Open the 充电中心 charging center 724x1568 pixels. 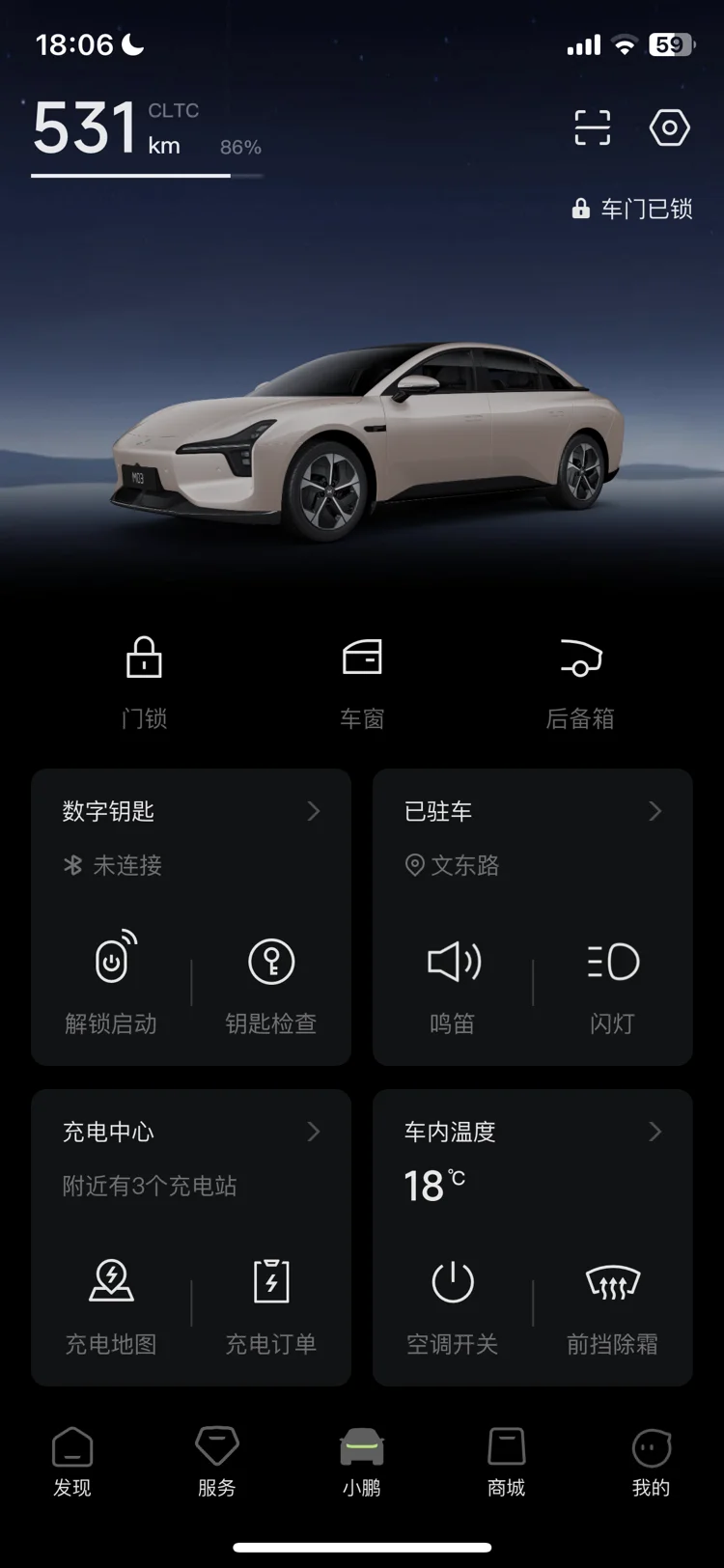(191, 1157)
